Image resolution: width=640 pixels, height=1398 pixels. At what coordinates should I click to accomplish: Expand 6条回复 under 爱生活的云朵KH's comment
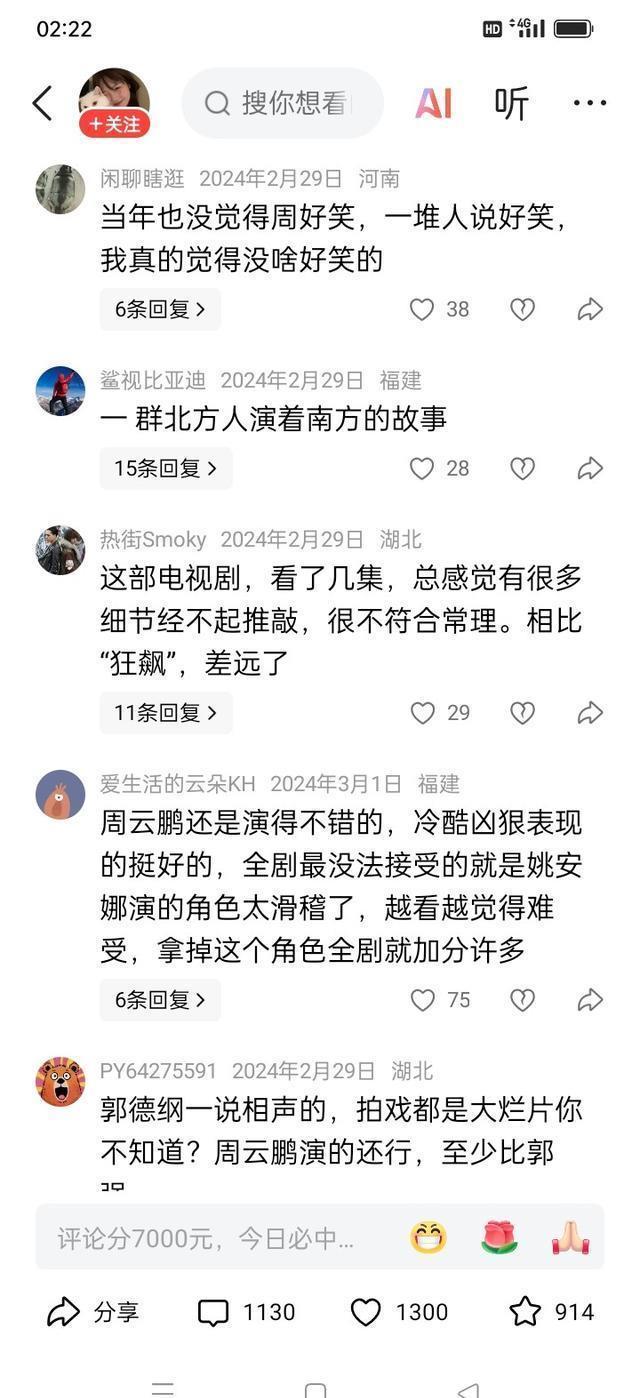tap(160, 1000)
